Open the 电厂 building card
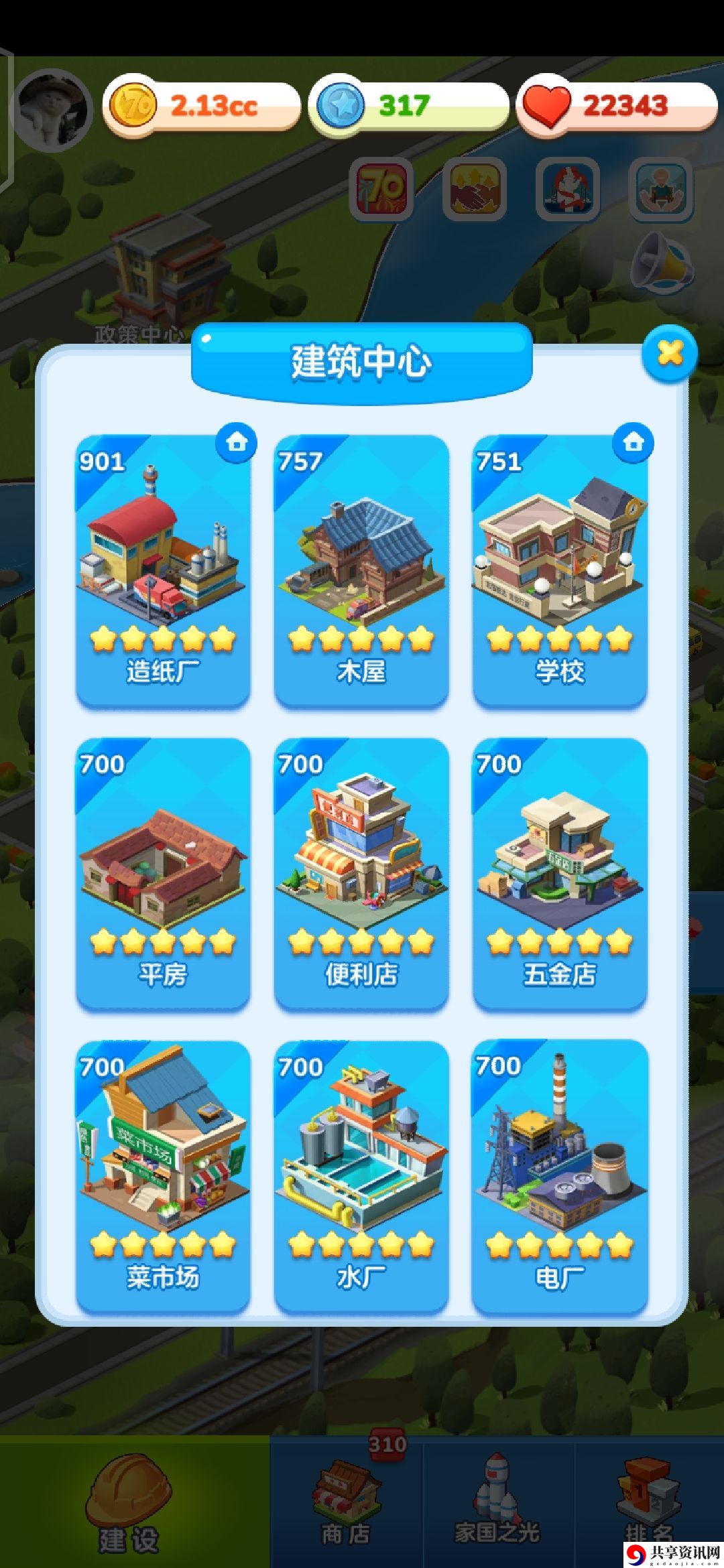The image size is (724, 1568). [560, 1175]
